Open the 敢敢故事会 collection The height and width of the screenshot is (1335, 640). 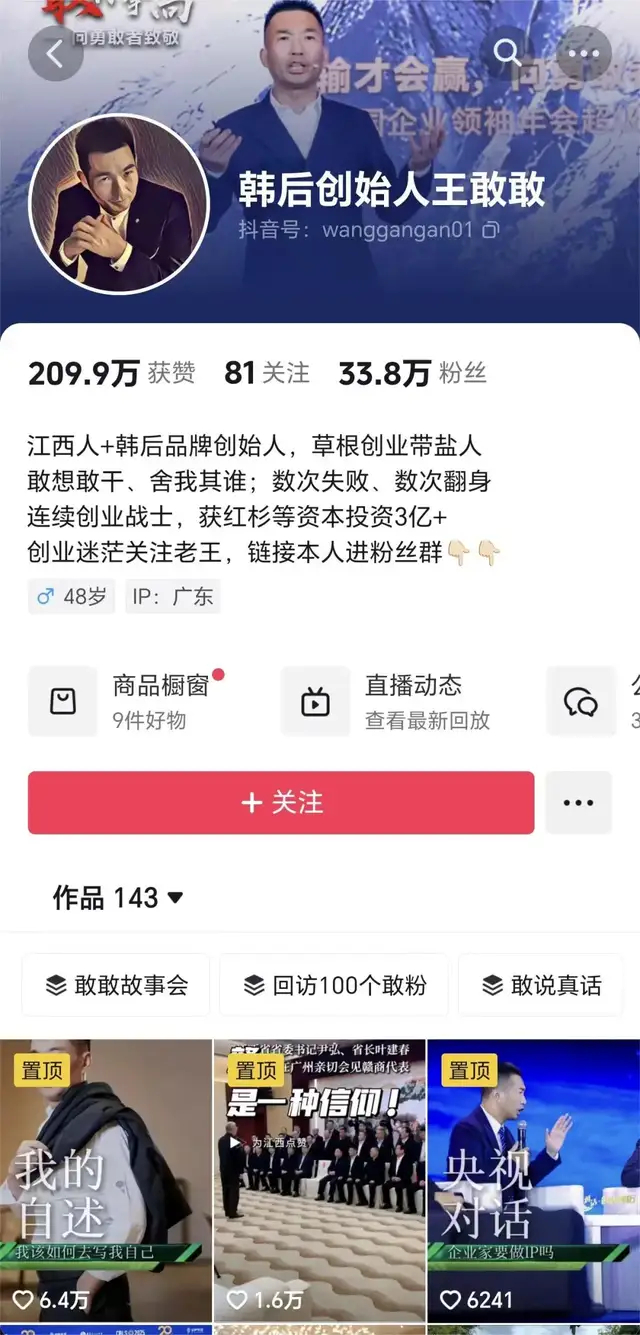[x=117, y=986]
